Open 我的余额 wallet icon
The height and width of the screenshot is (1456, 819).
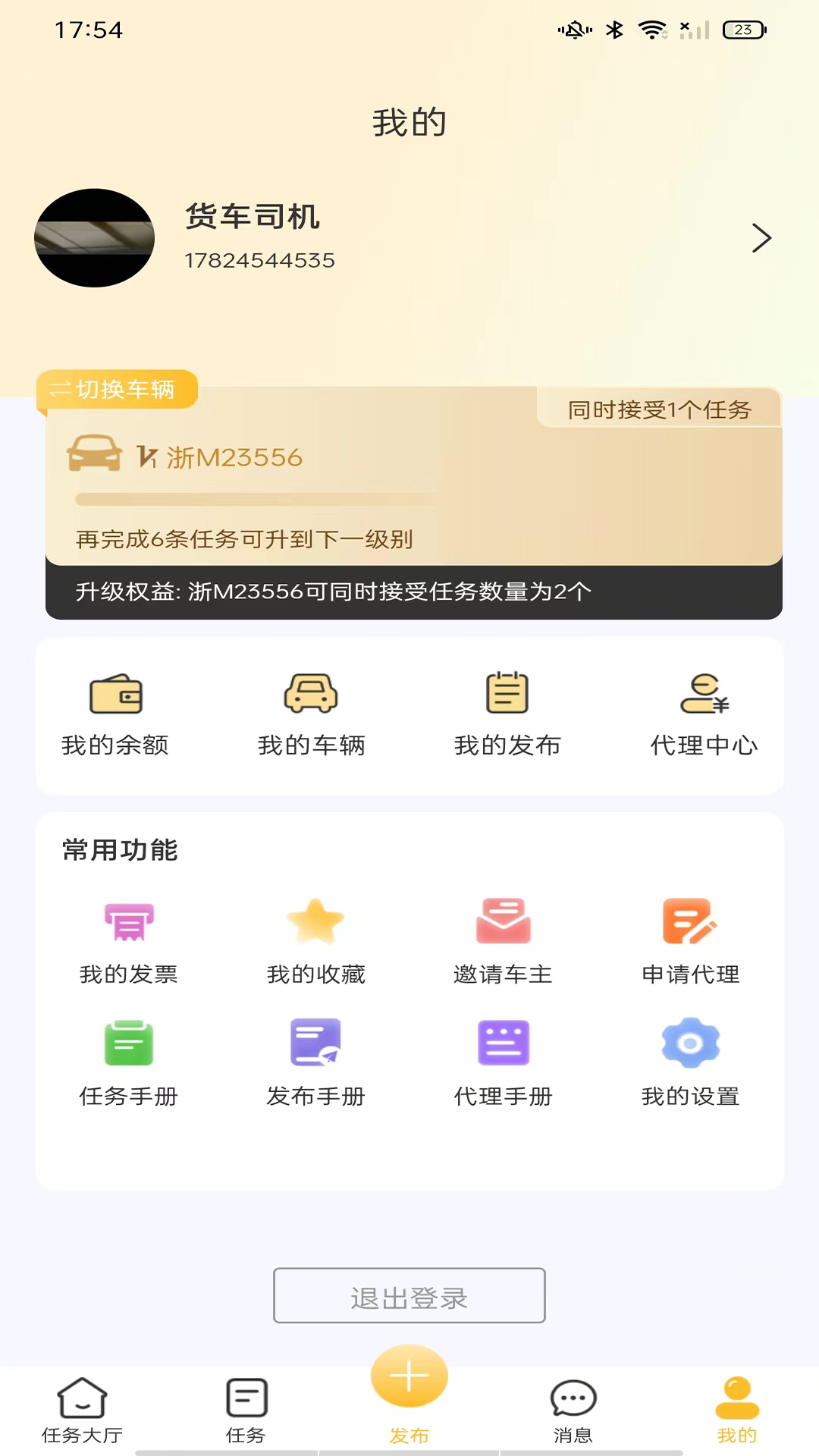pos(115,695)
